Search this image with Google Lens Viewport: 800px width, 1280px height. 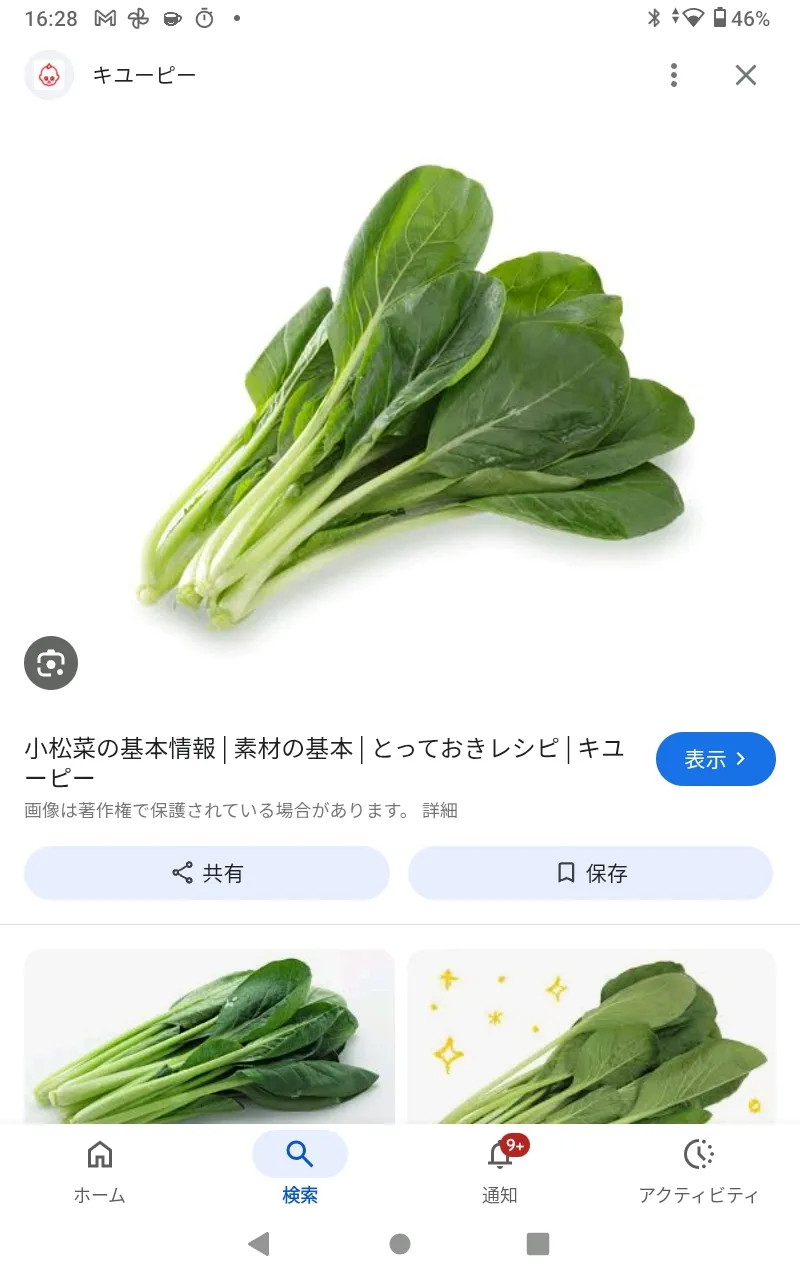pos(51,663)
